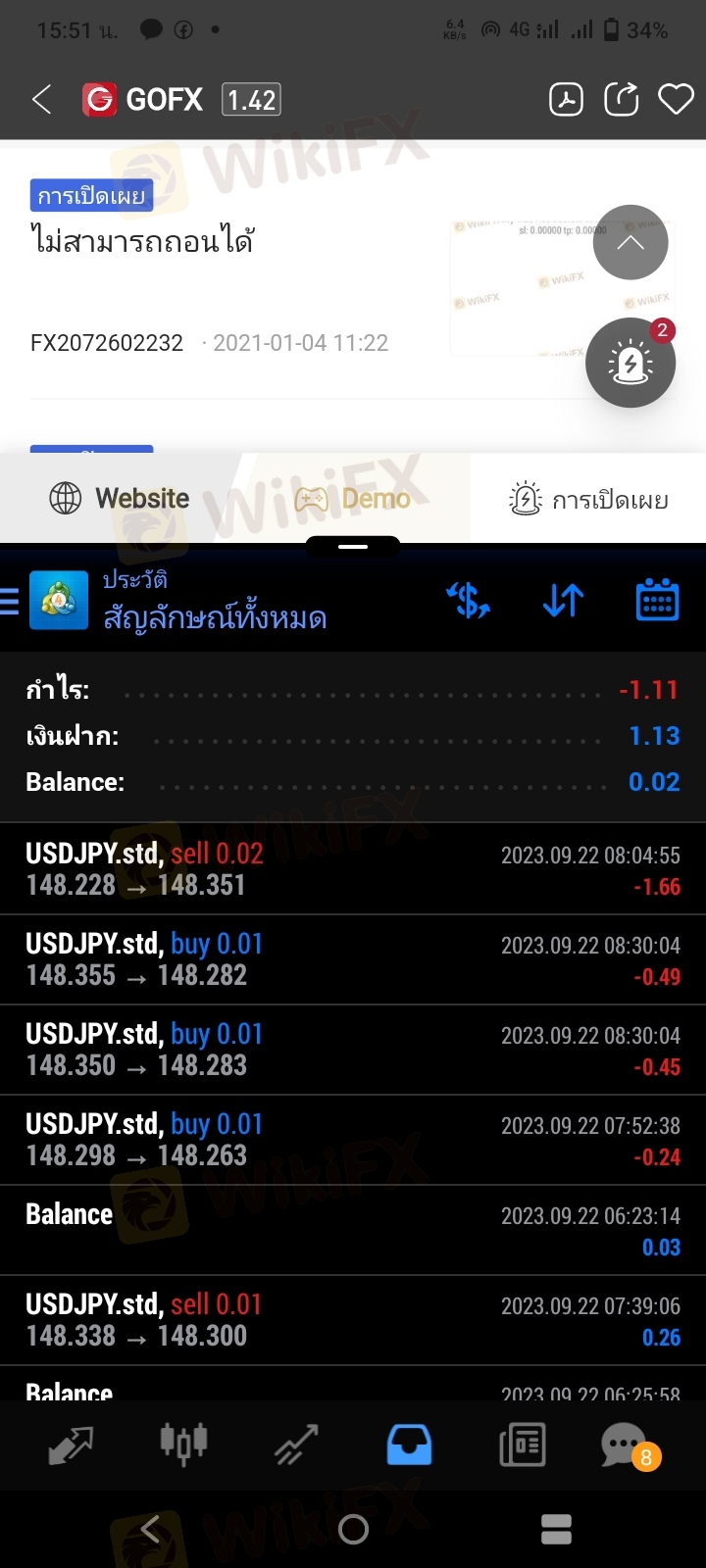
Task: Tap the system home button
Action: pos(353,1529)
